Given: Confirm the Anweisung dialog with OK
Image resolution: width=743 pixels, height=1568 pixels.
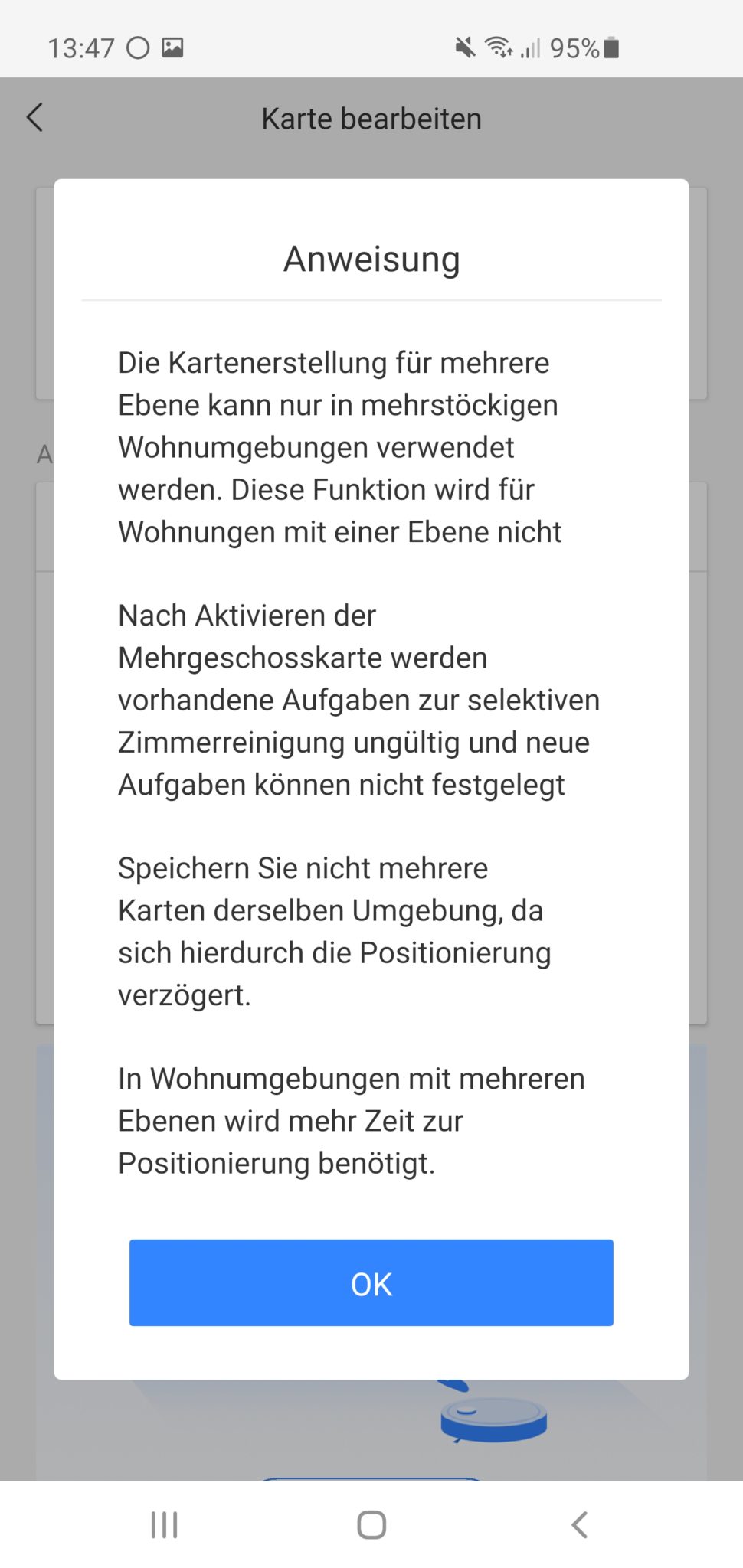Looking at the screenshot, I should tap(371, 1282).
